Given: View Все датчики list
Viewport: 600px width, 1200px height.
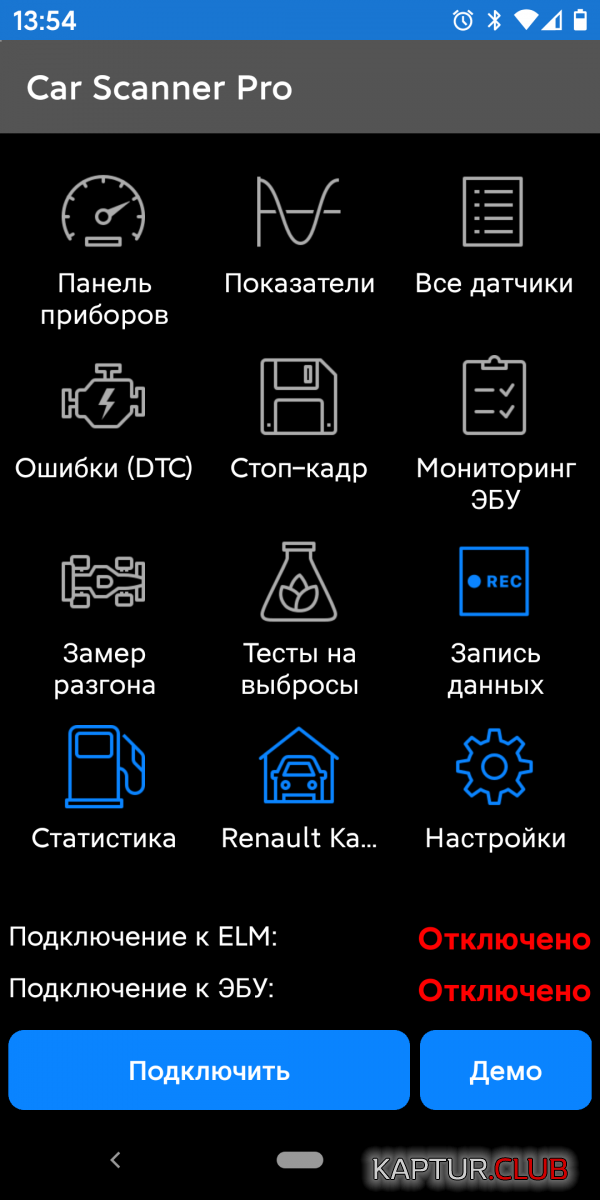Looking at the screenshot, I should (494, 235).
